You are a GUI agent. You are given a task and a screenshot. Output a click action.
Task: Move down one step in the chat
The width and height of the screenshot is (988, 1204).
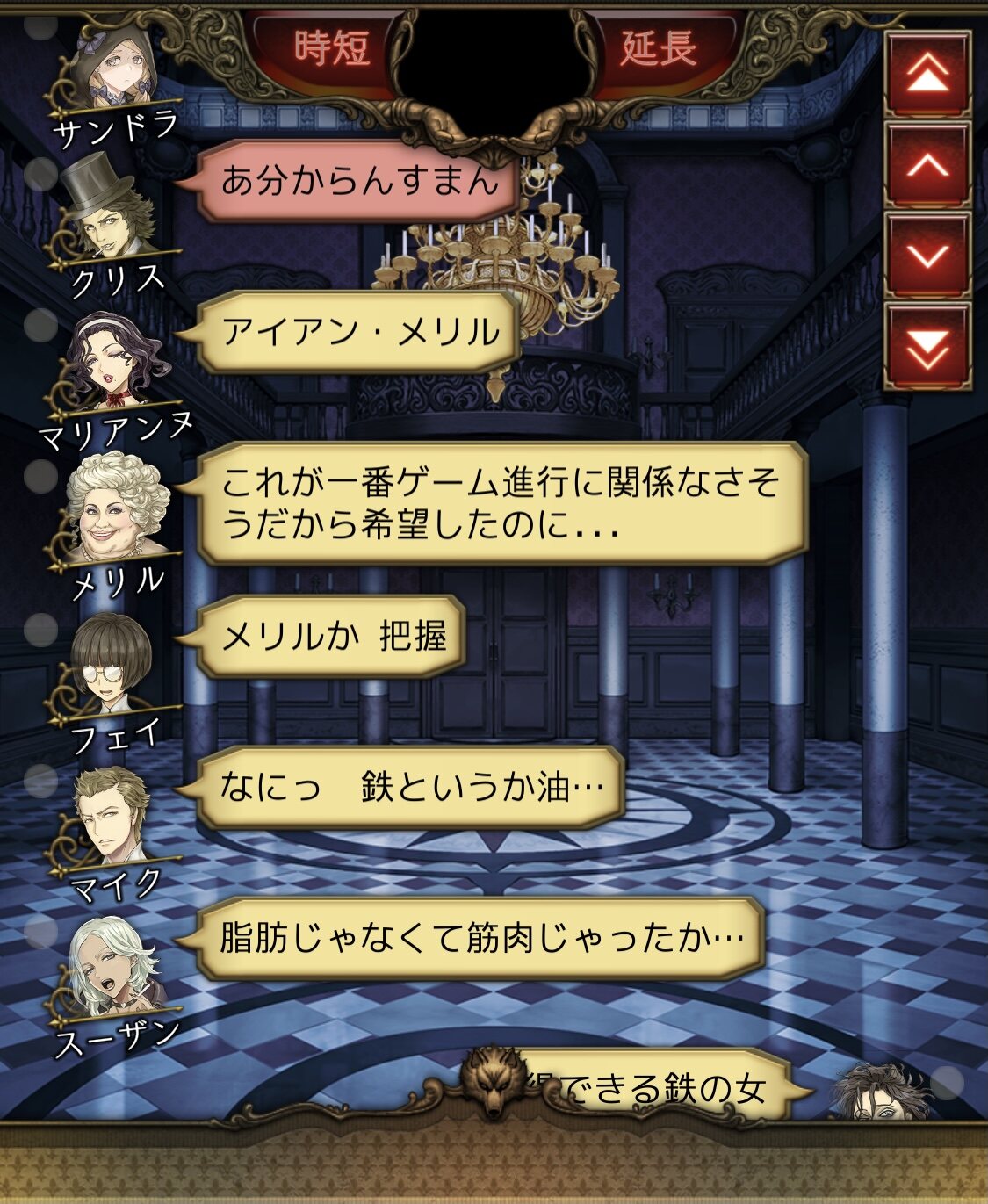pyautogui.click(x=927, y=256)
